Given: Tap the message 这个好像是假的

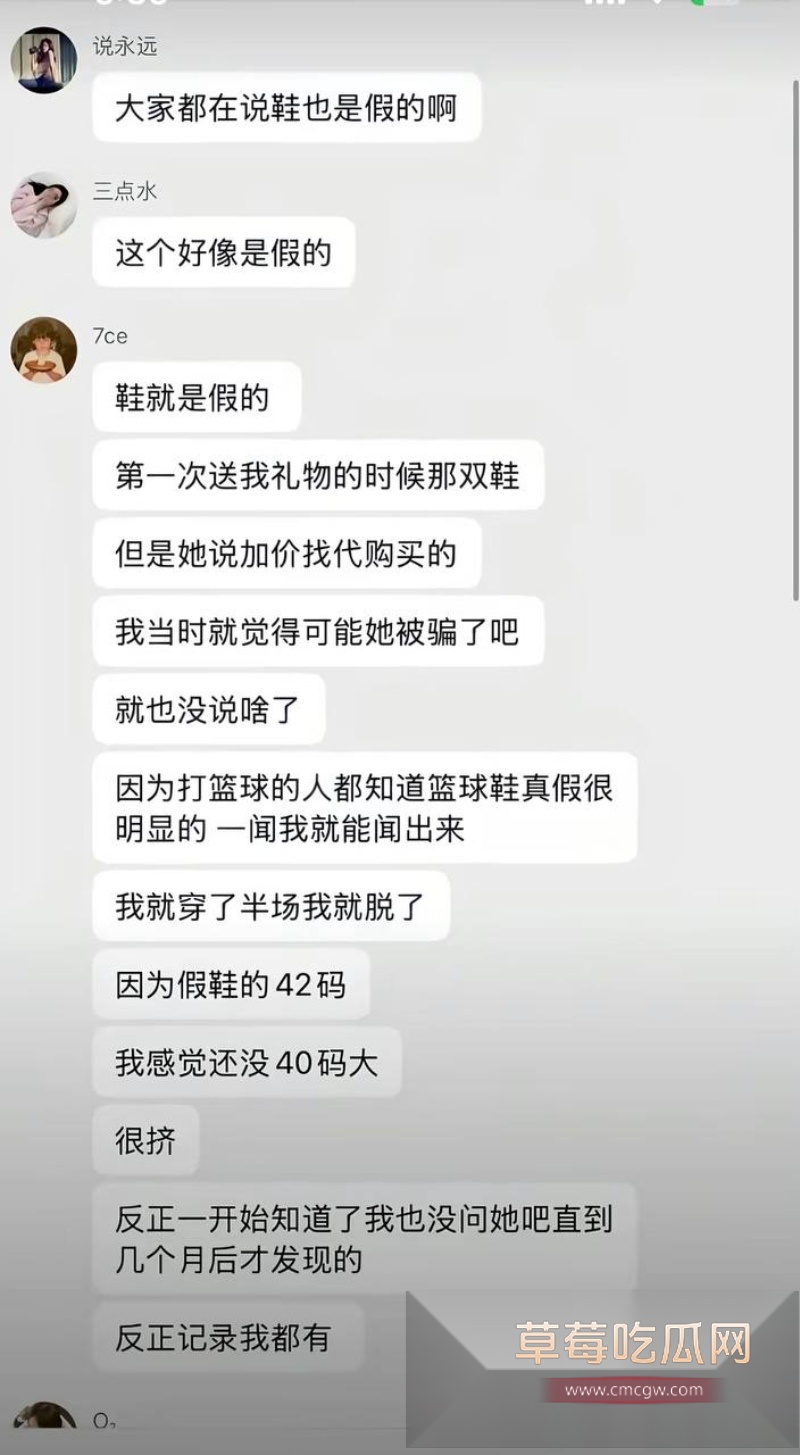Looking at the screenshot, I should pos(222,254).
